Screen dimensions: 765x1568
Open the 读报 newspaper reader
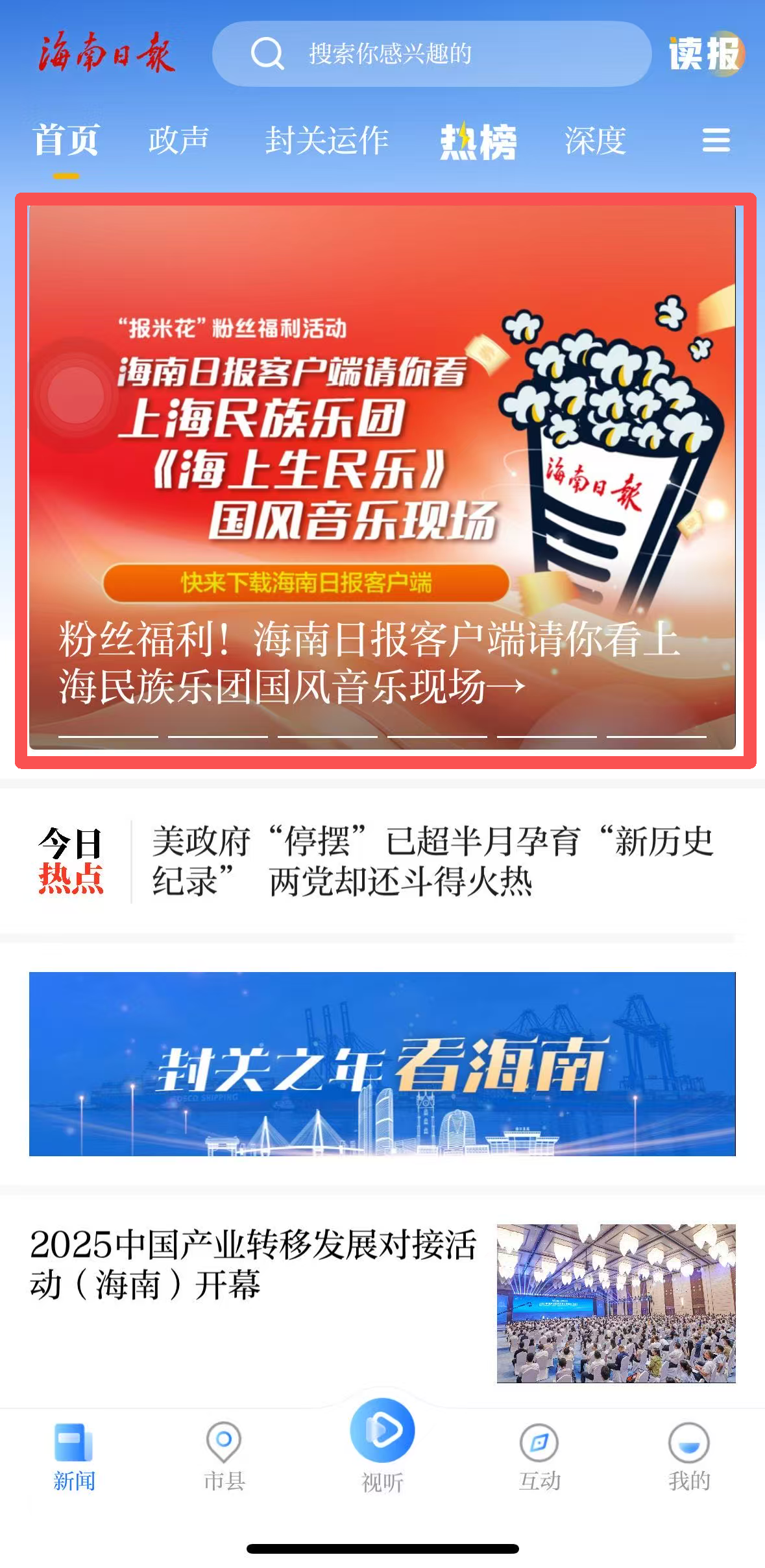705,53
